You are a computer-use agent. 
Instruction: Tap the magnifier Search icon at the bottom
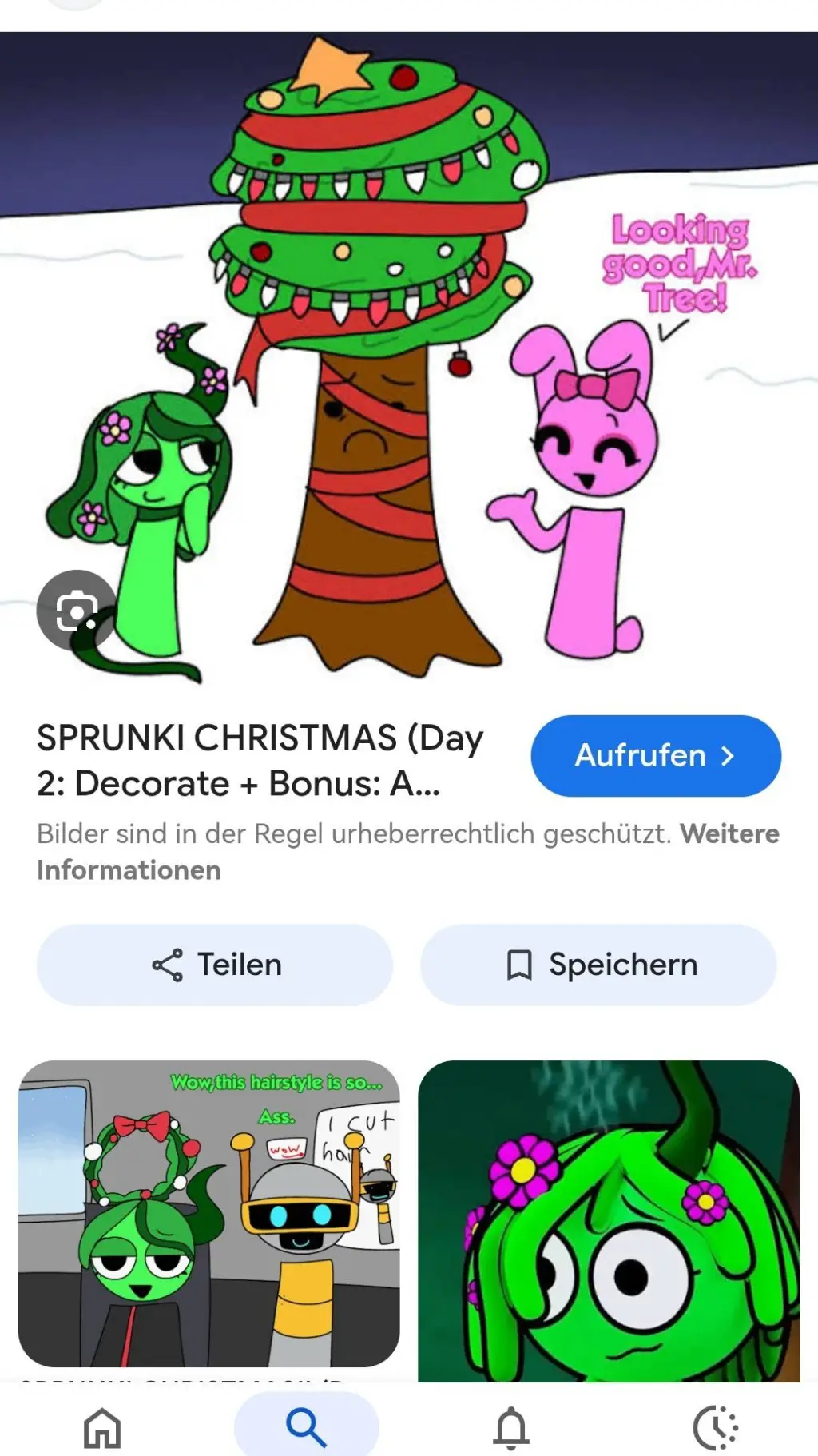(x=307, y=1426)
